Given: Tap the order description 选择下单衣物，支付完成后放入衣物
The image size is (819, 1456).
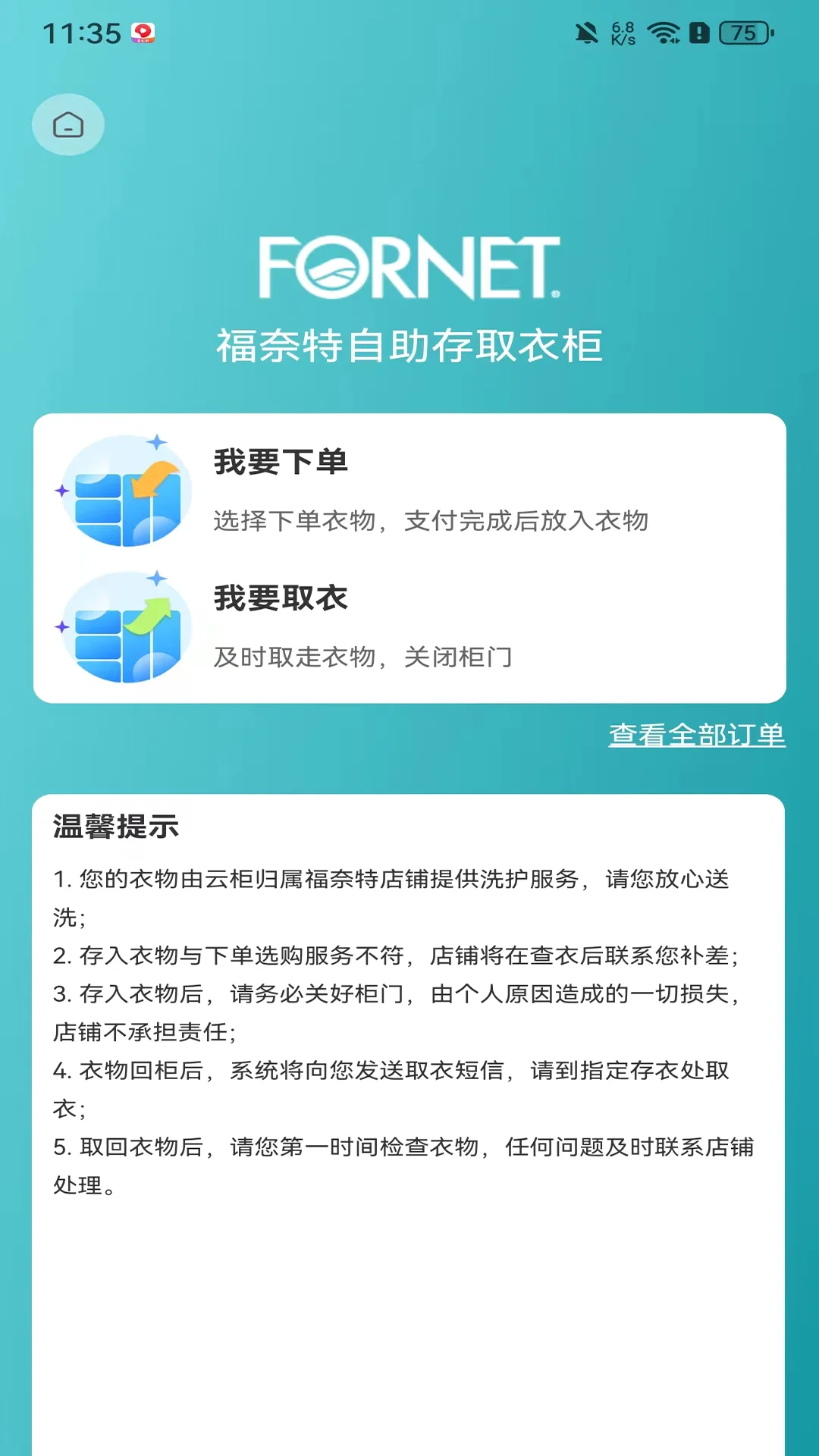Looking at the screenshot, I should 428,520.
